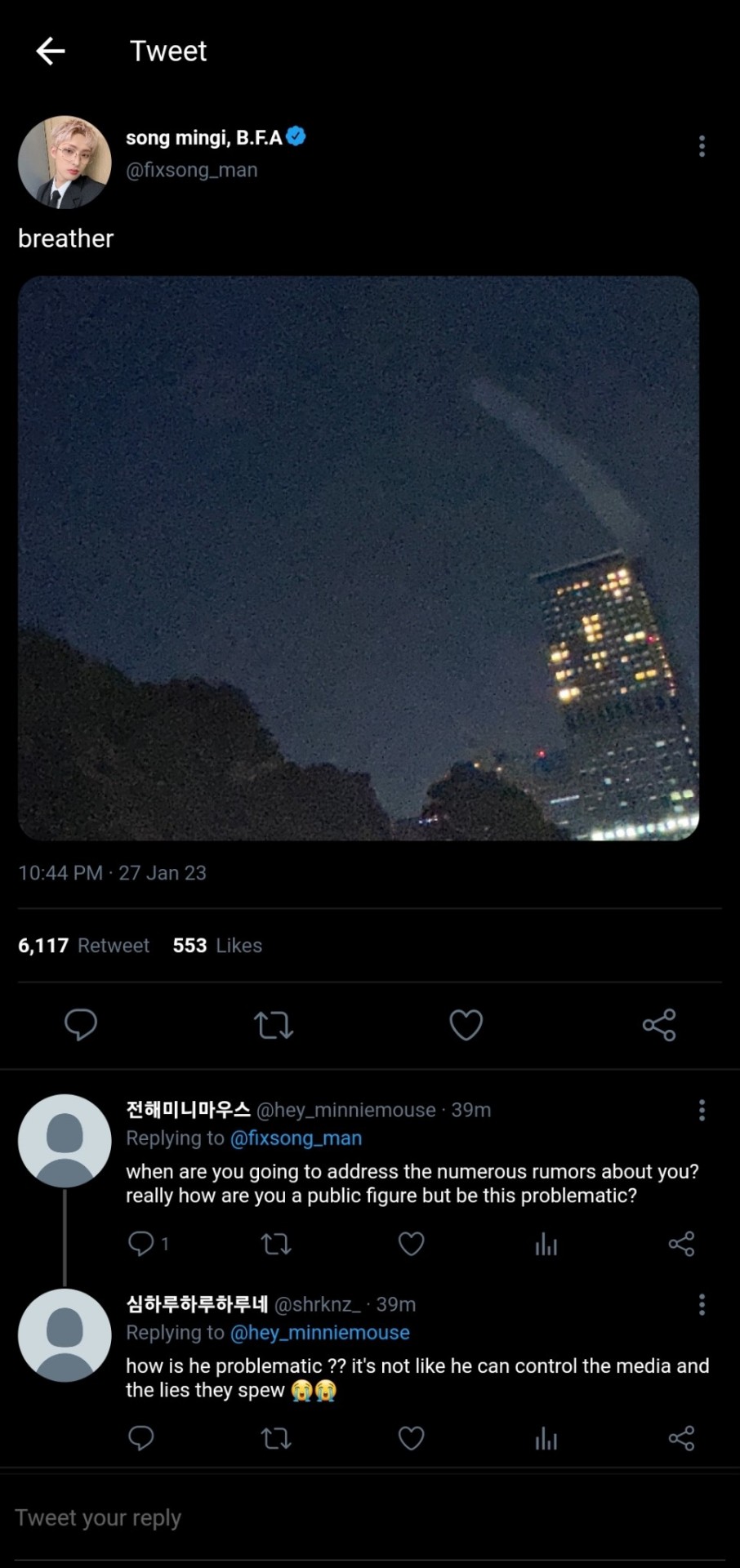View the night sky photo in full
The image size is (740, 1568).
[x=359, y=558]
